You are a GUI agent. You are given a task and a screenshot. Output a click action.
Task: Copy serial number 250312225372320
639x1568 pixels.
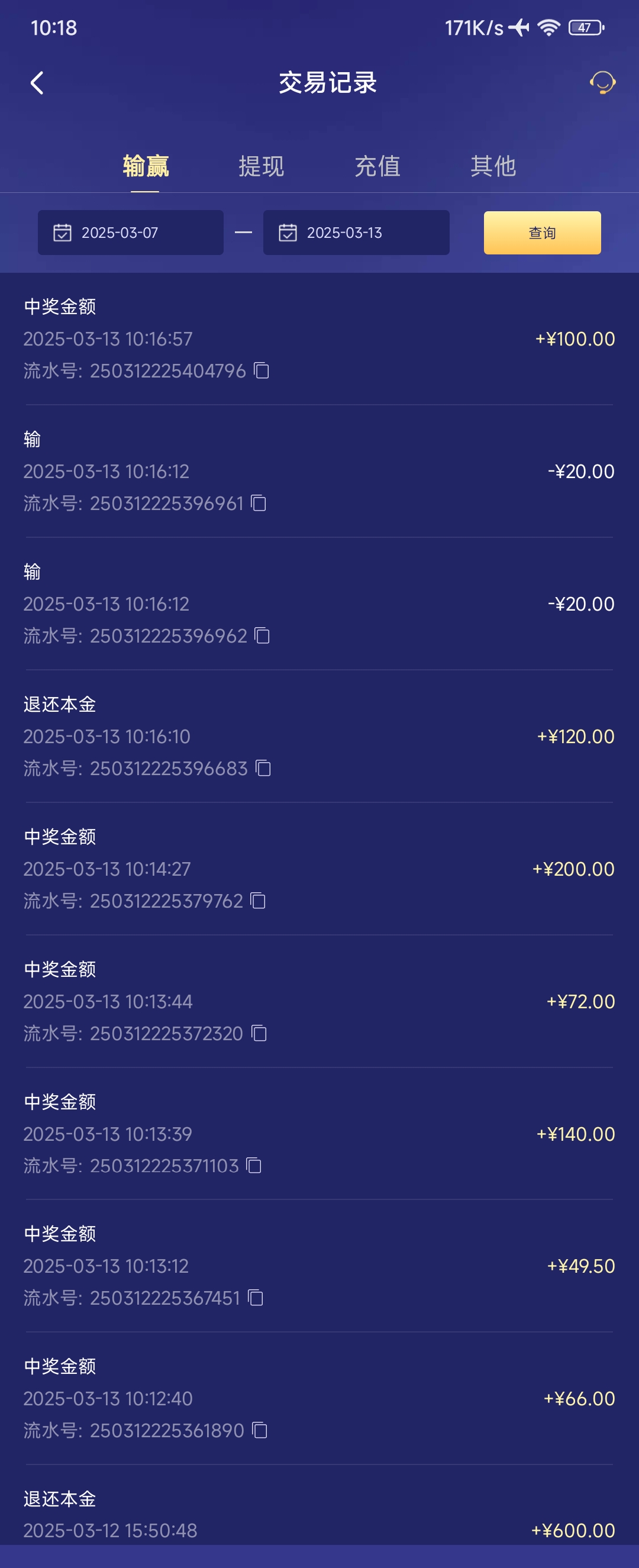(259, 1034)
